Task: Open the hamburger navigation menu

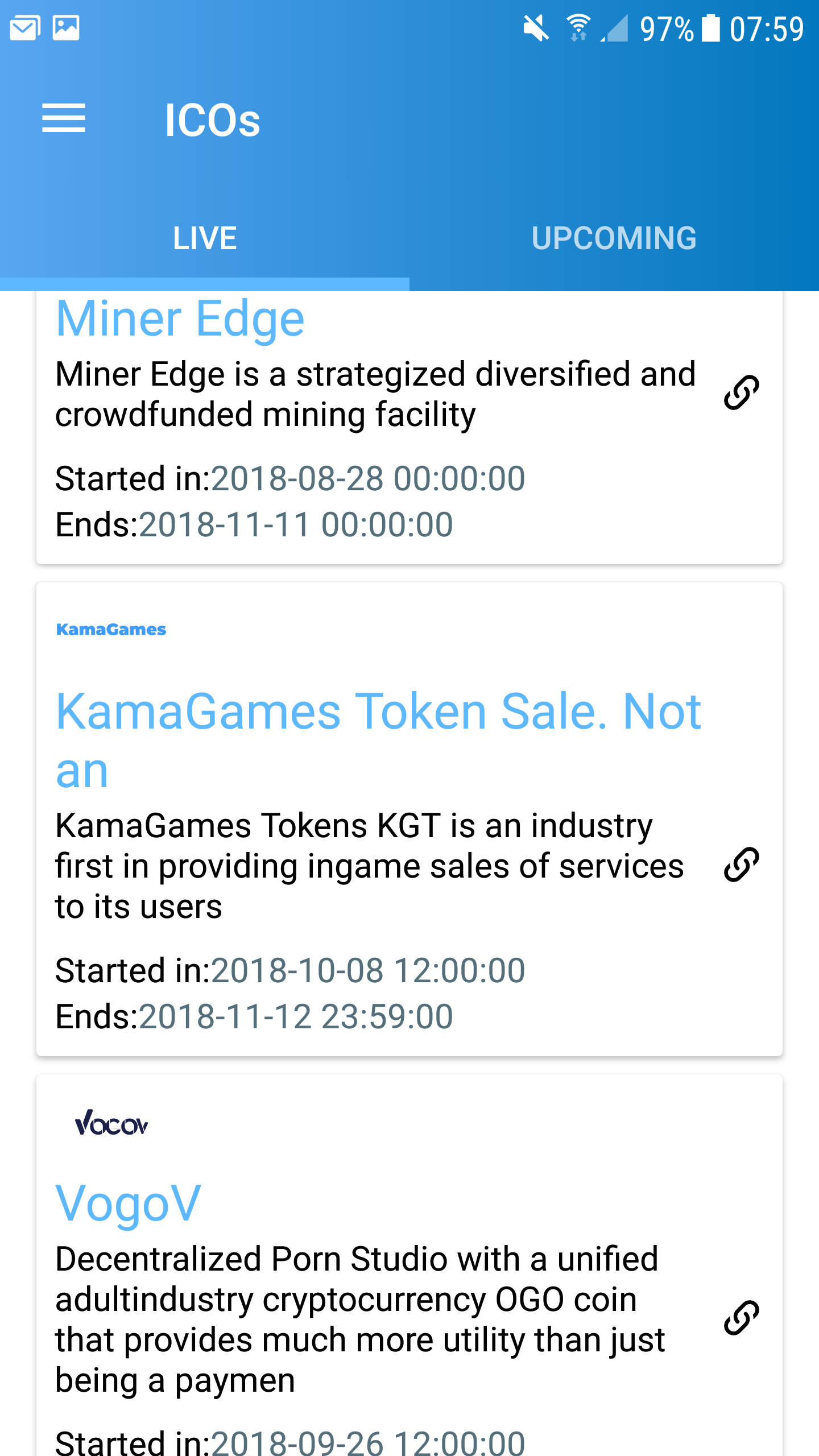Action: pos(64,118)
